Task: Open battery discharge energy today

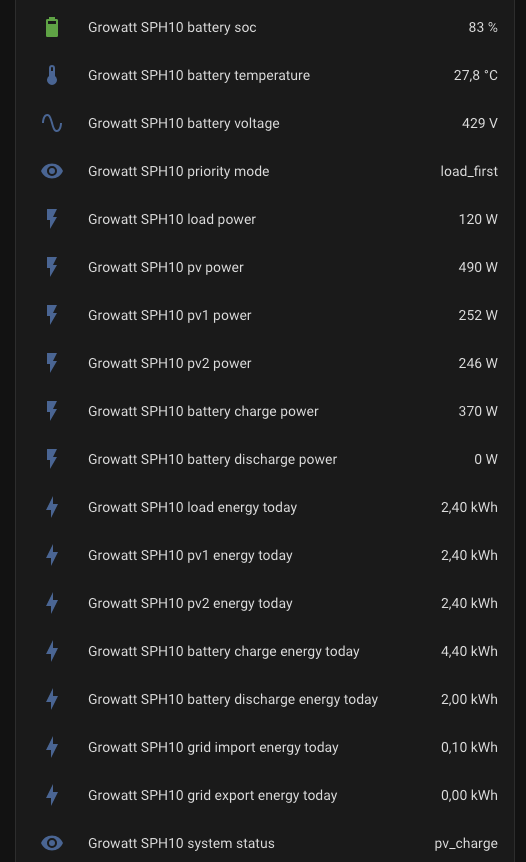Action: (269, 699)
